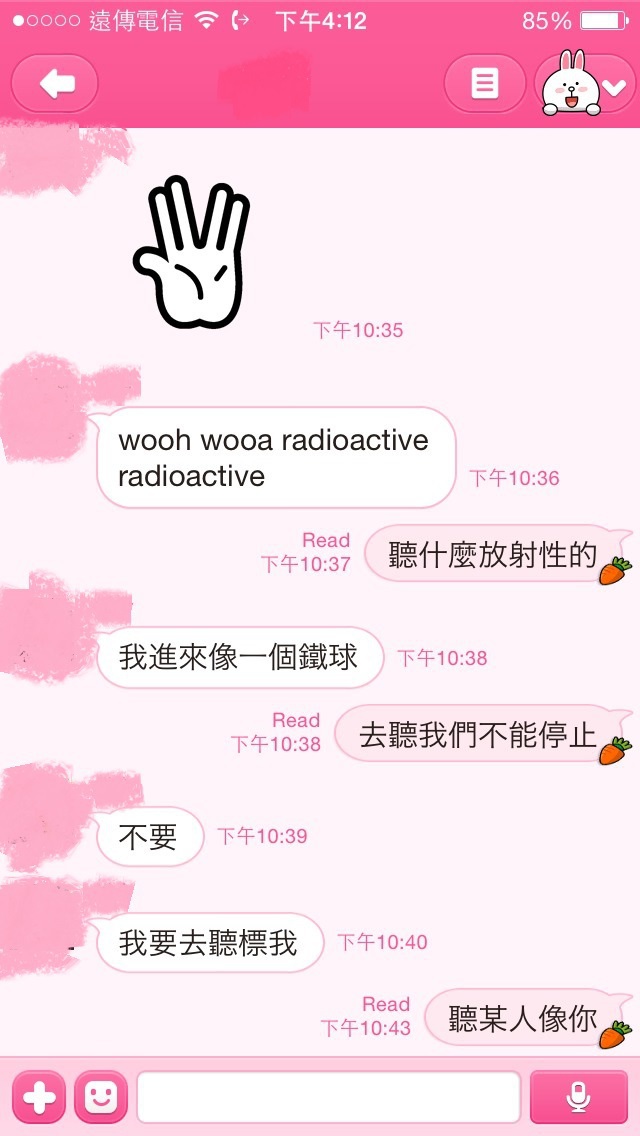Go back using the arrow button
Image resolution: width=640 pixels, height=1136 pixels.
[54, 84]
